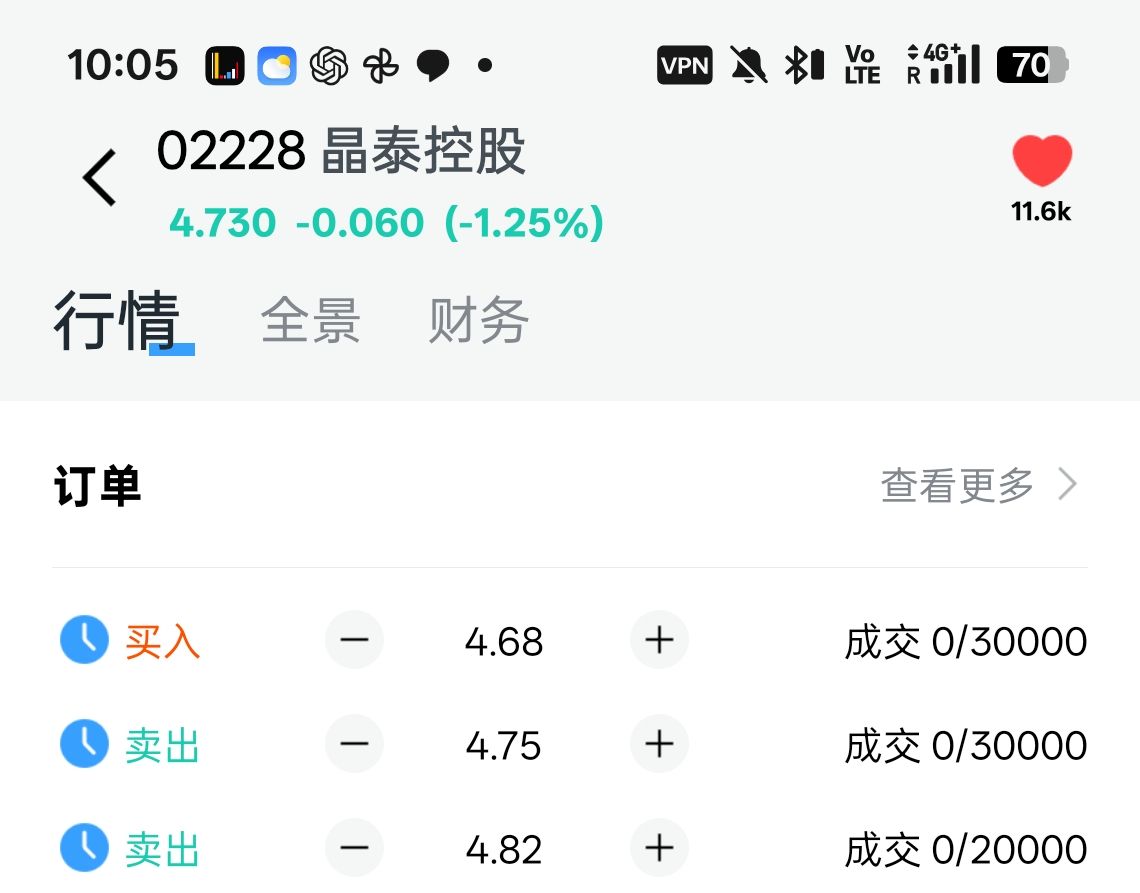Increase price of the 4.82 sell order
The height and width of the screenshot is (893, 1140).
(659, 849)
